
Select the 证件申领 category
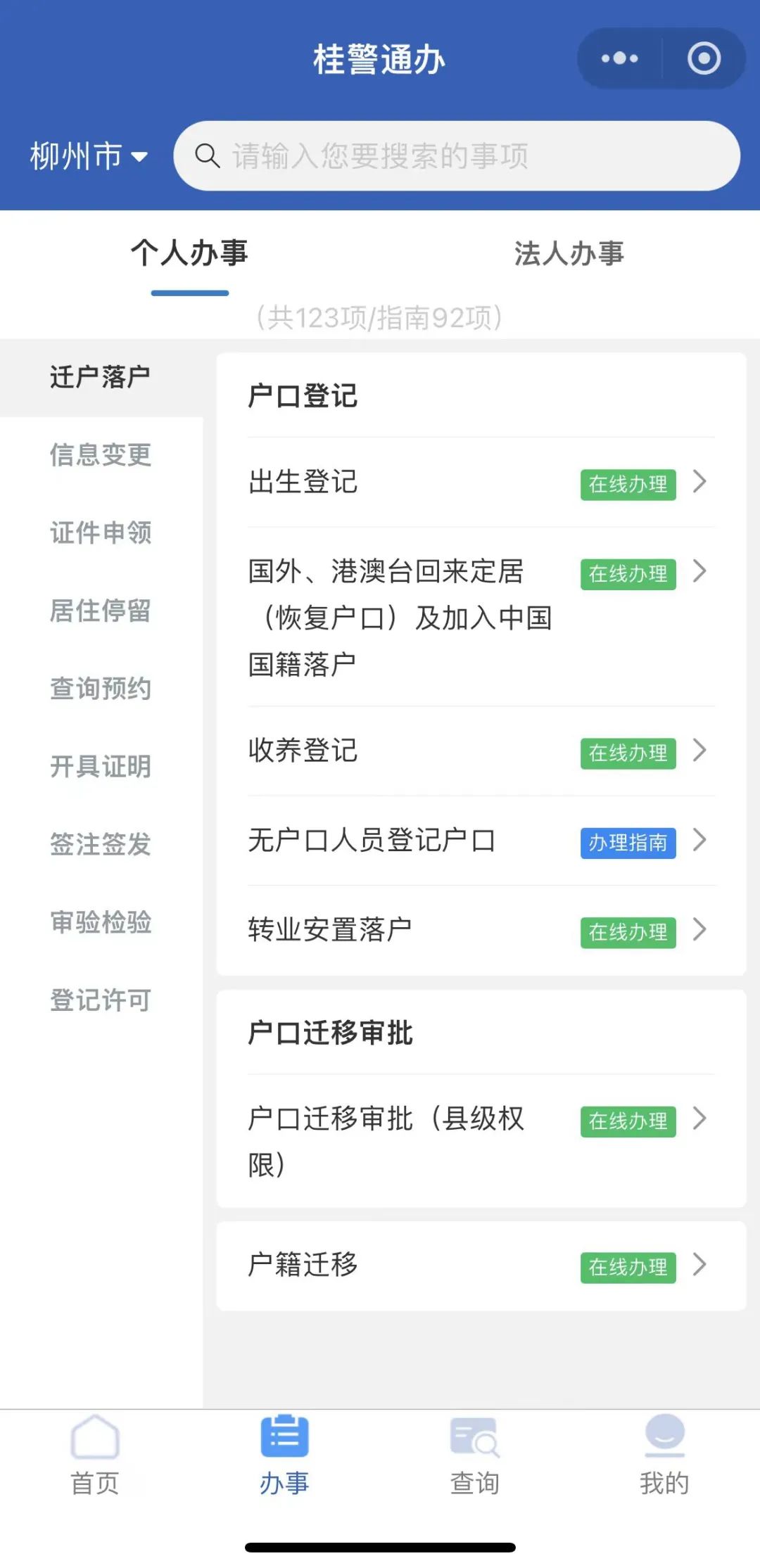pyautogui.click(x=101, y=533)
